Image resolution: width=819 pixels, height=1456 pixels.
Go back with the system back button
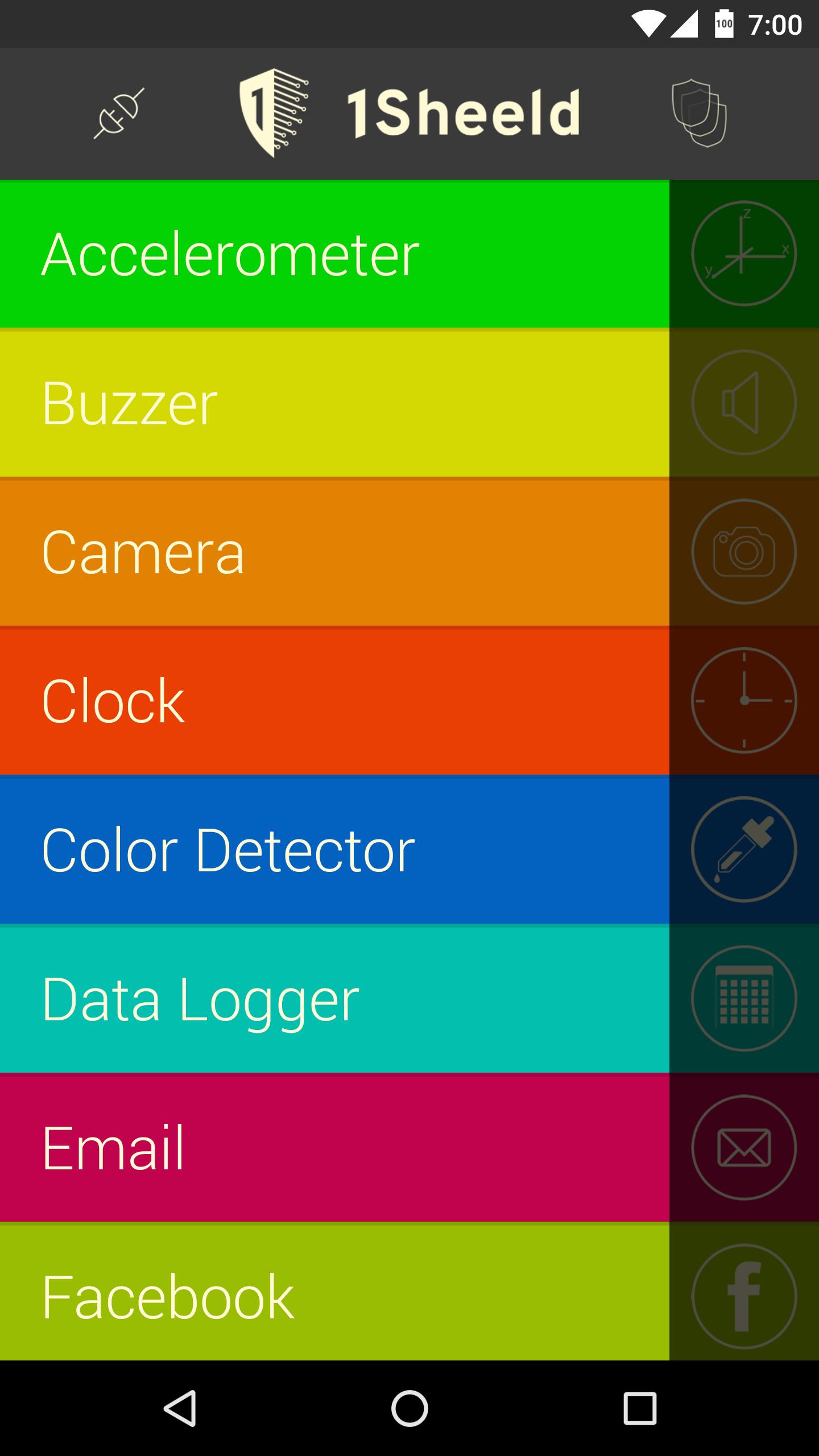coord(180,1408)
